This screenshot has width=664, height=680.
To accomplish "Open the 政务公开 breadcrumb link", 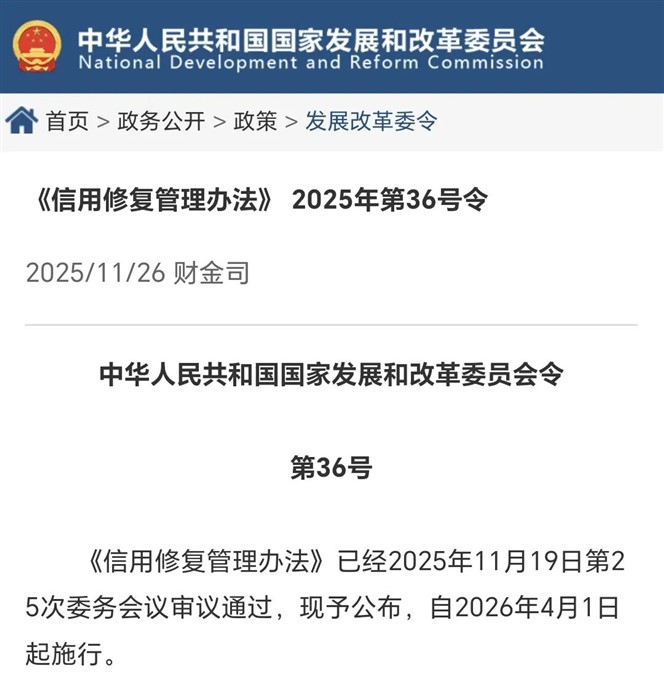I will (x=161, y=122).
